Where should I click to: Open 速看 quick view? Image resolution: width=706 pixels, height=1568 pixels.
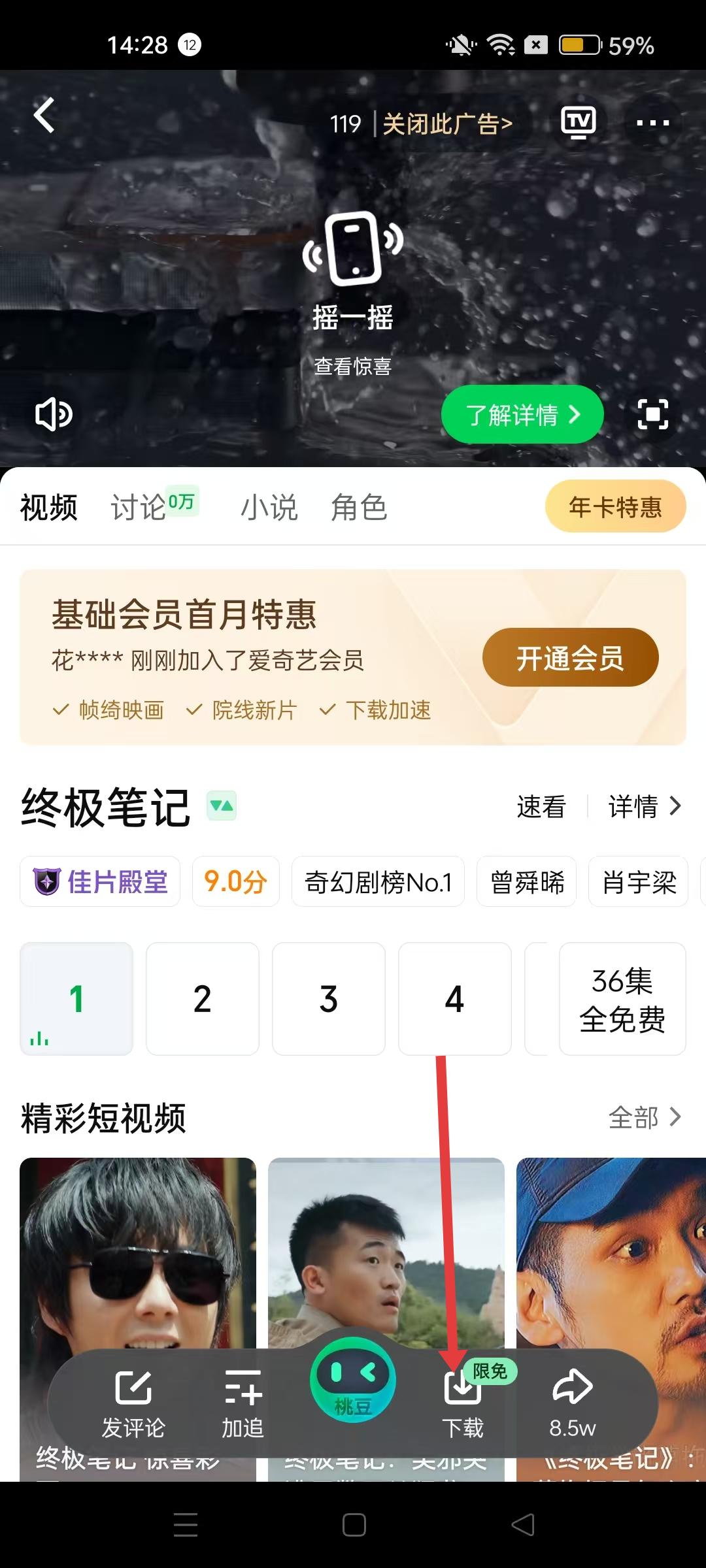click(x=541, y=806)
